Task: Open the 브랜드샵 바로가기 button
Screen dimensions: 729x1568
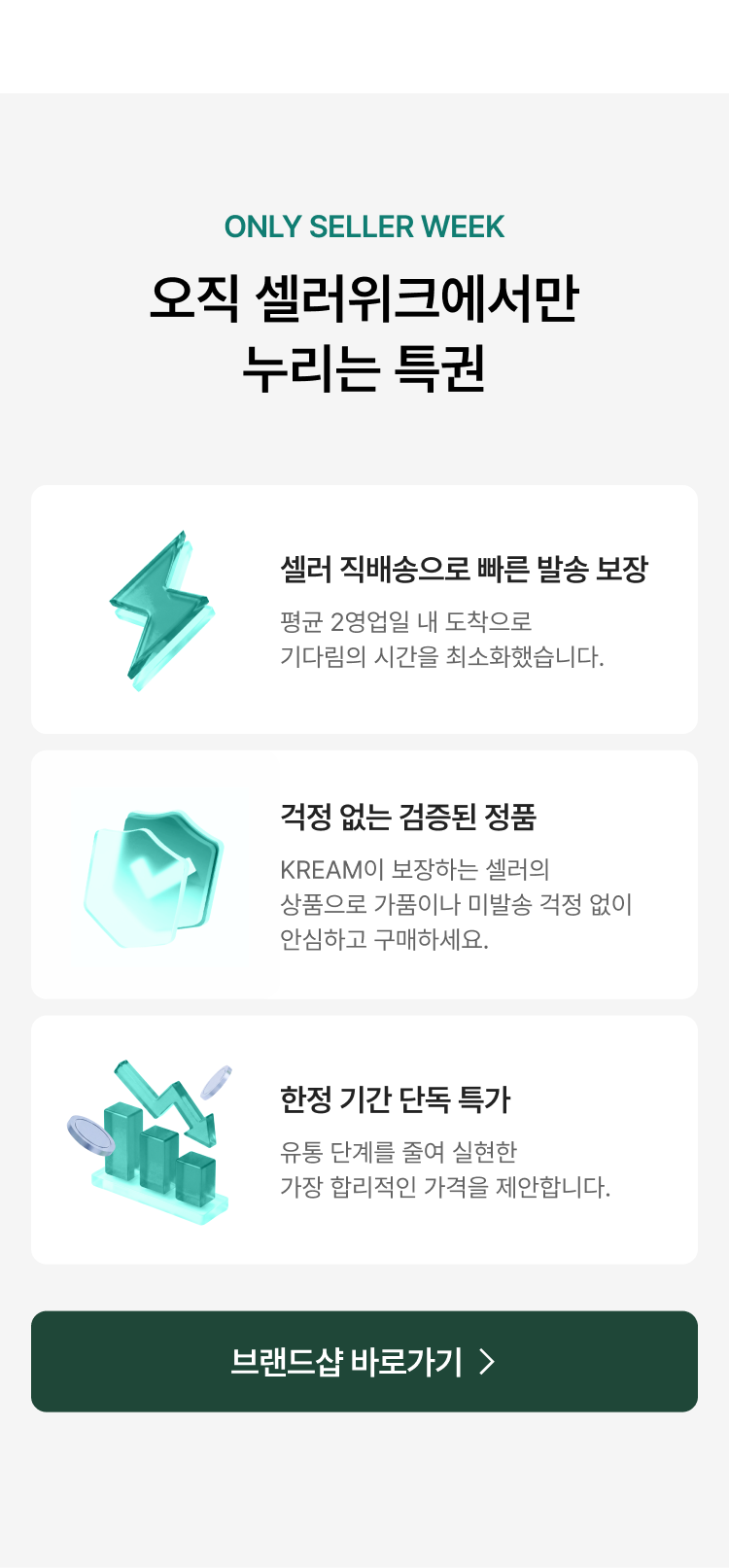Action: click(364, 1361)
